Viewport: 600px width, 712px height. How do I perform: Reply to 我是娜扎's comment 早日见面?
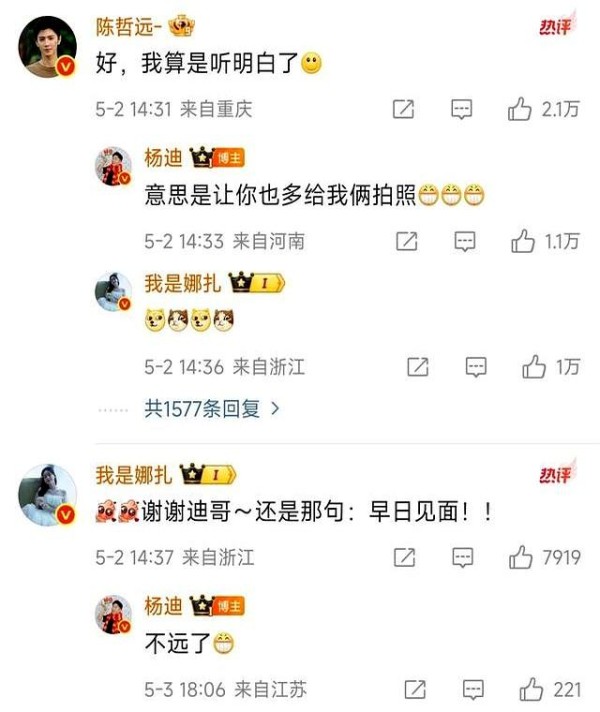tap(461, 557)
